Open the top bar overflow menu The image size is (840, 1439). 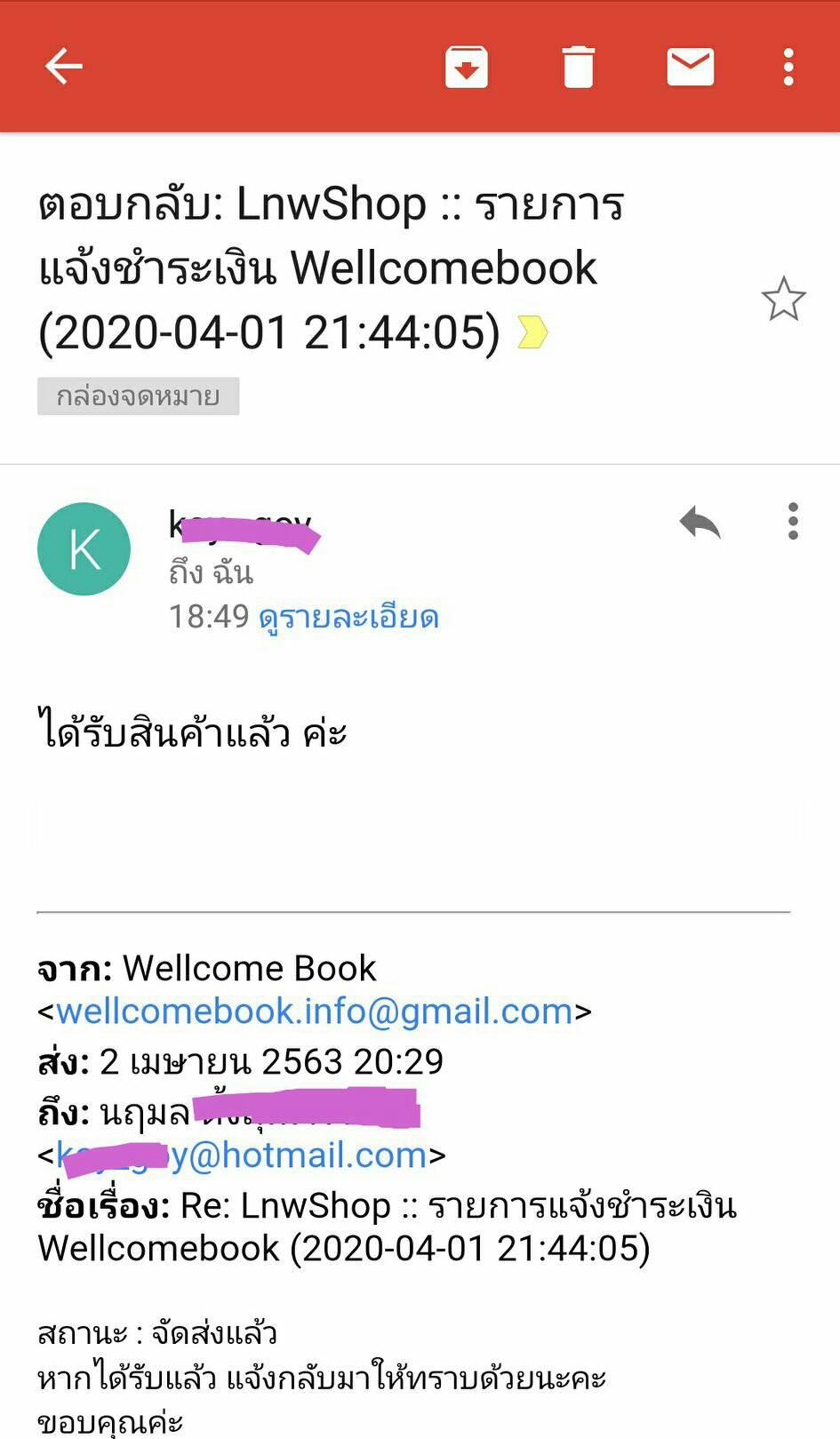[788, 67]
